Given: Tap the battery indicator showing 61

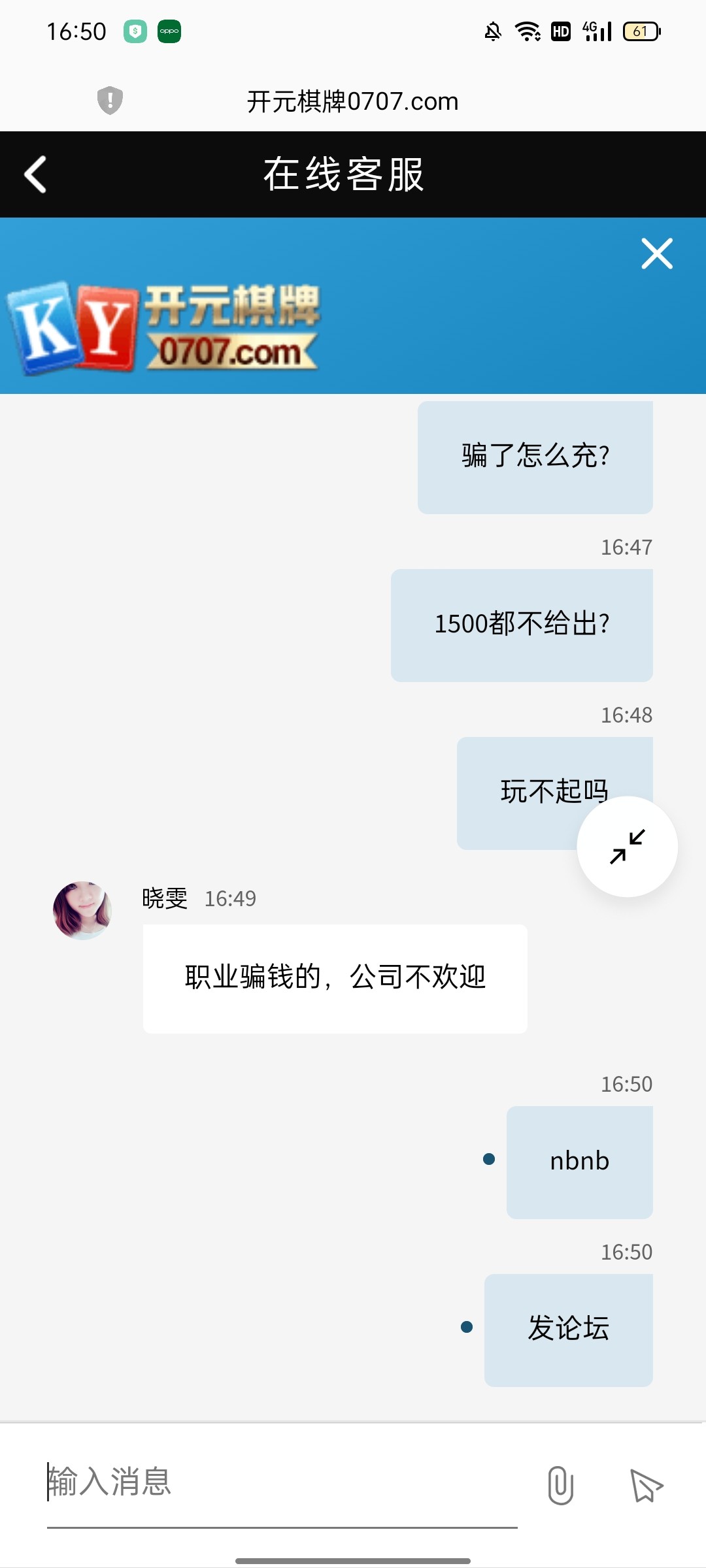Looking at the screenshot, I should [641, 30].
